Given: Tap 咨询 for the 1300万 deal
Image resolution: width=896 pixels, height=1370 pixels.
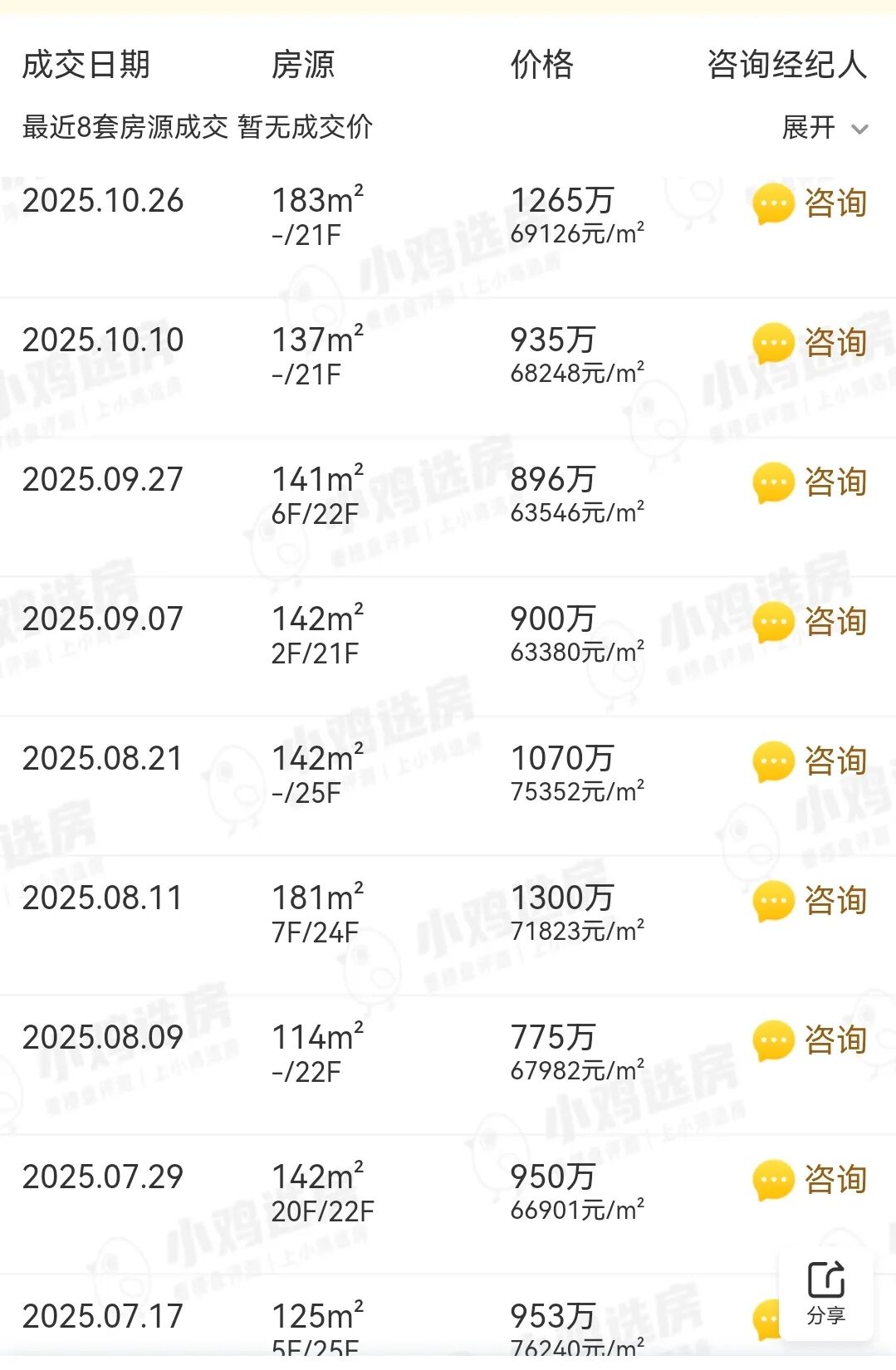Looking at the screenshot, I should [810, 901].
